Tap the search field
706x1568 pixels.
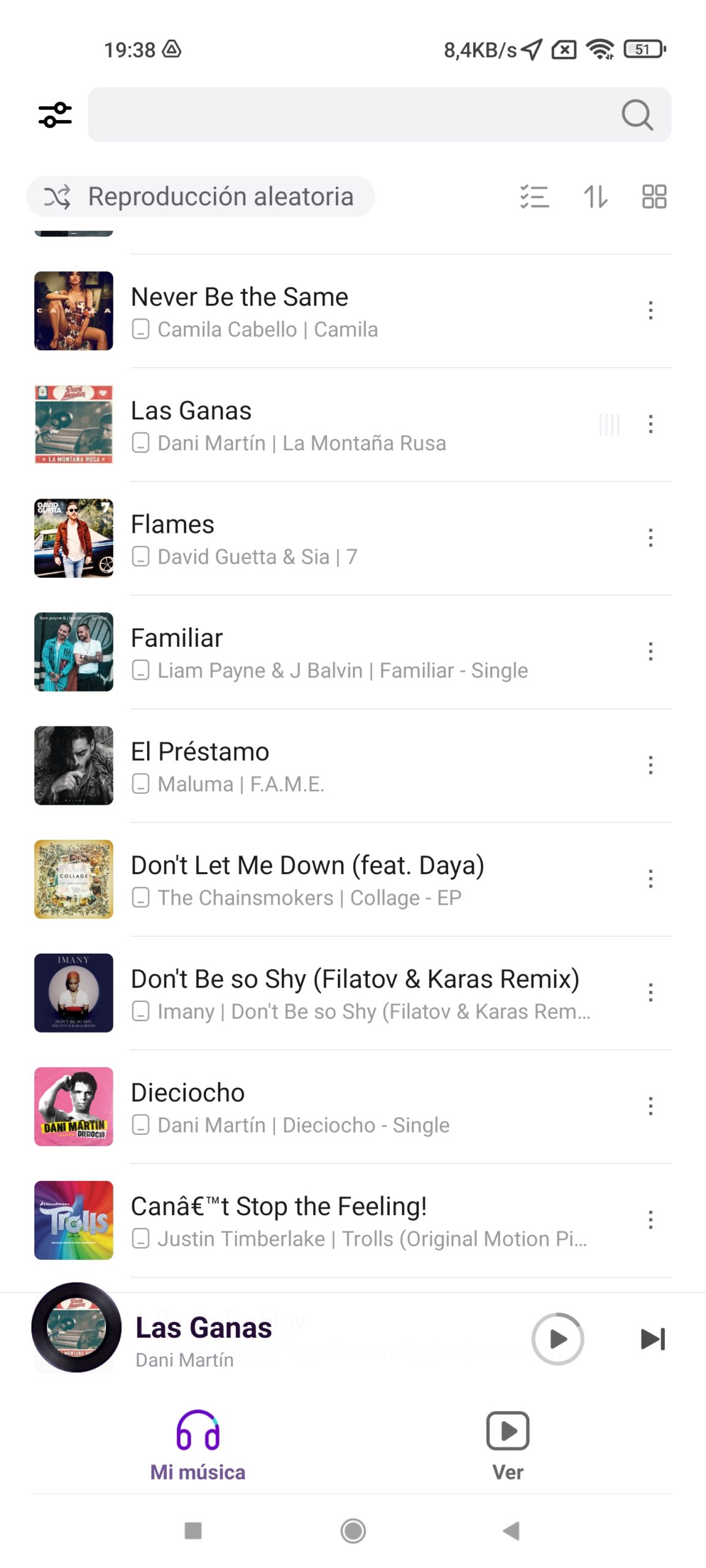(x=379, y=115)
